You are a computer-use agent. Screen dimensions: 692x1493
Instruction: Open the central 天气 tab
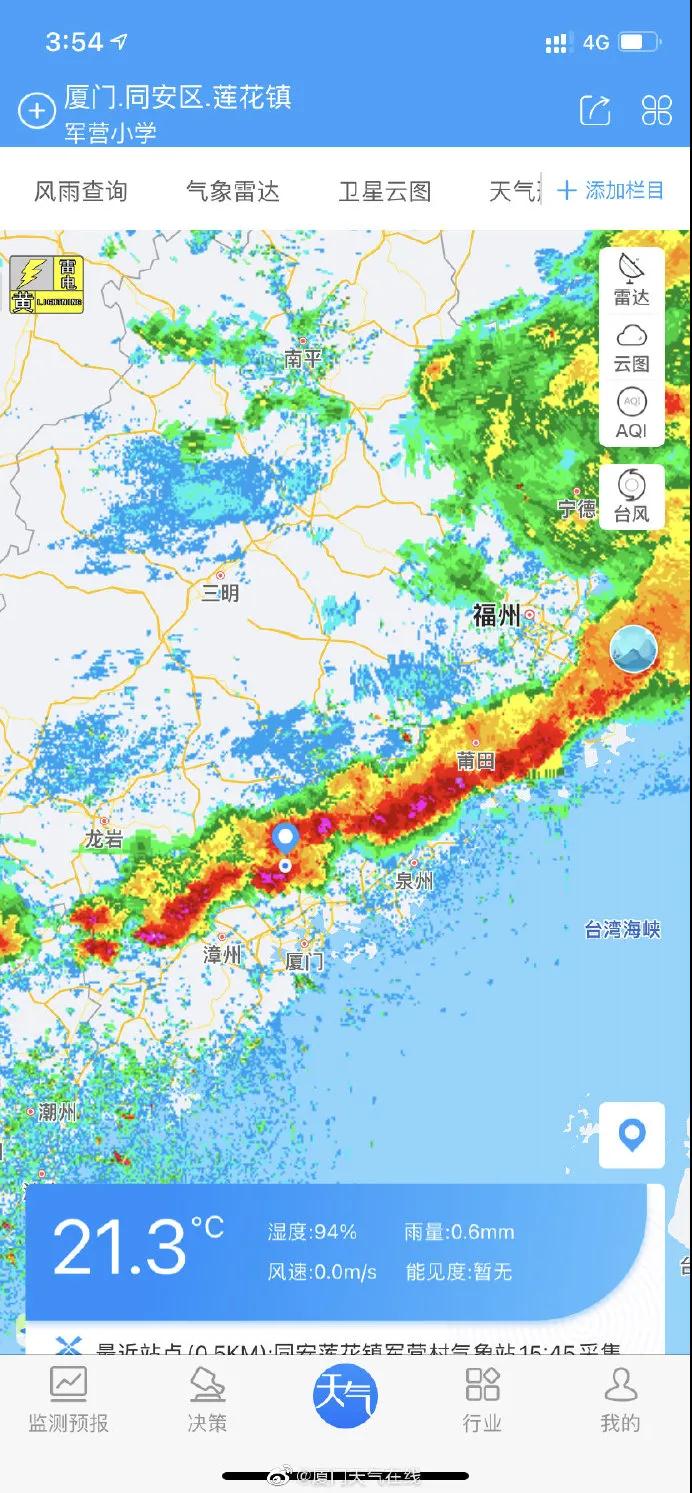(x=345, y=1396)
